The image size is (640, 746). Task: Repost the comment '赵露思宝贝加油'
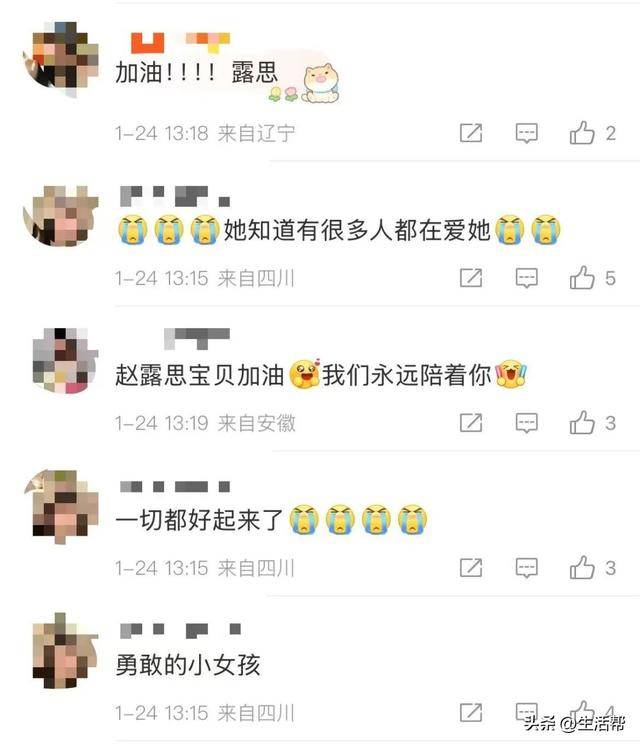[x=471, y=423]
